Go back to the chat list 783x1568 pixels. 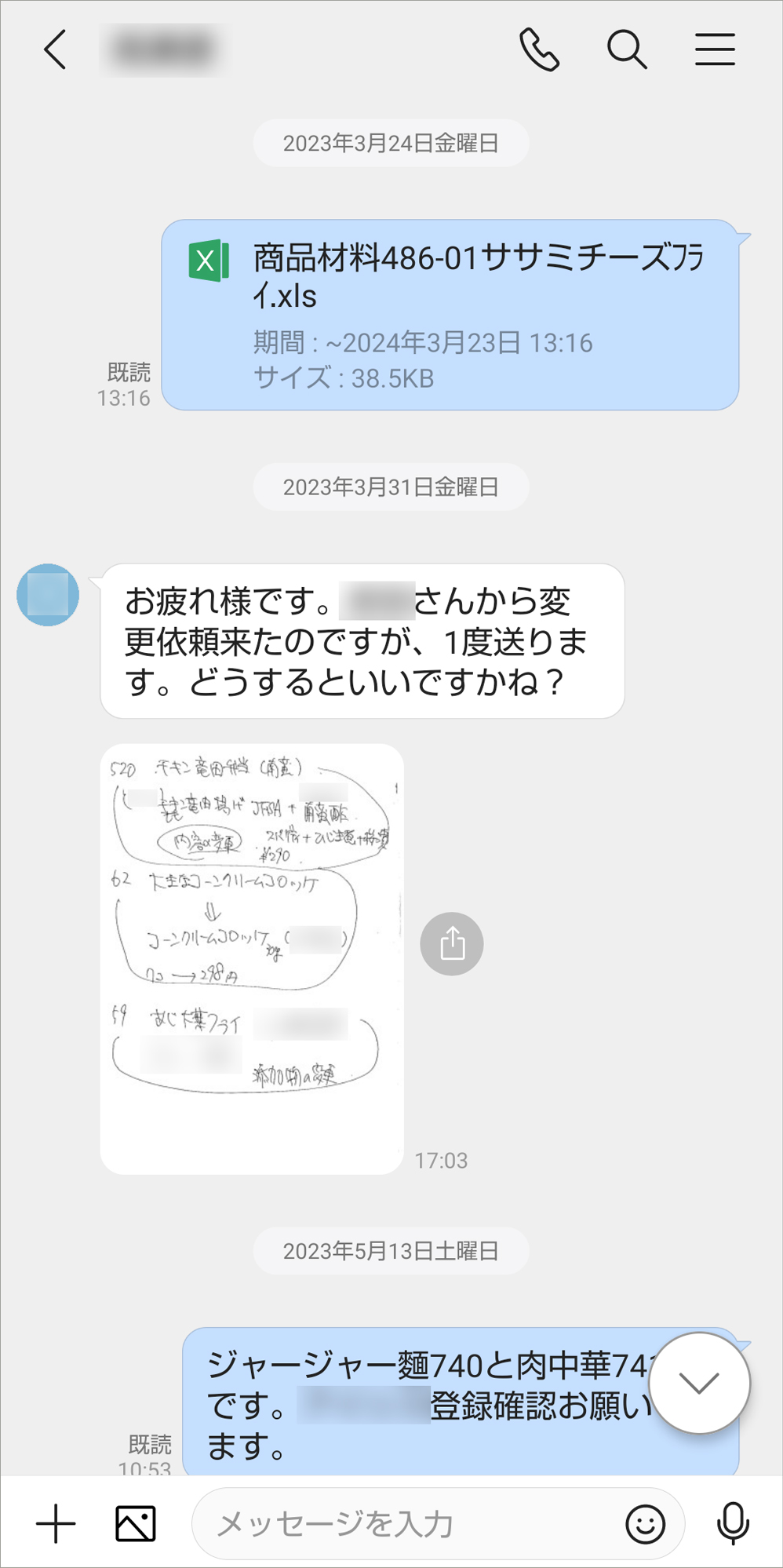[x=55, y=50]
